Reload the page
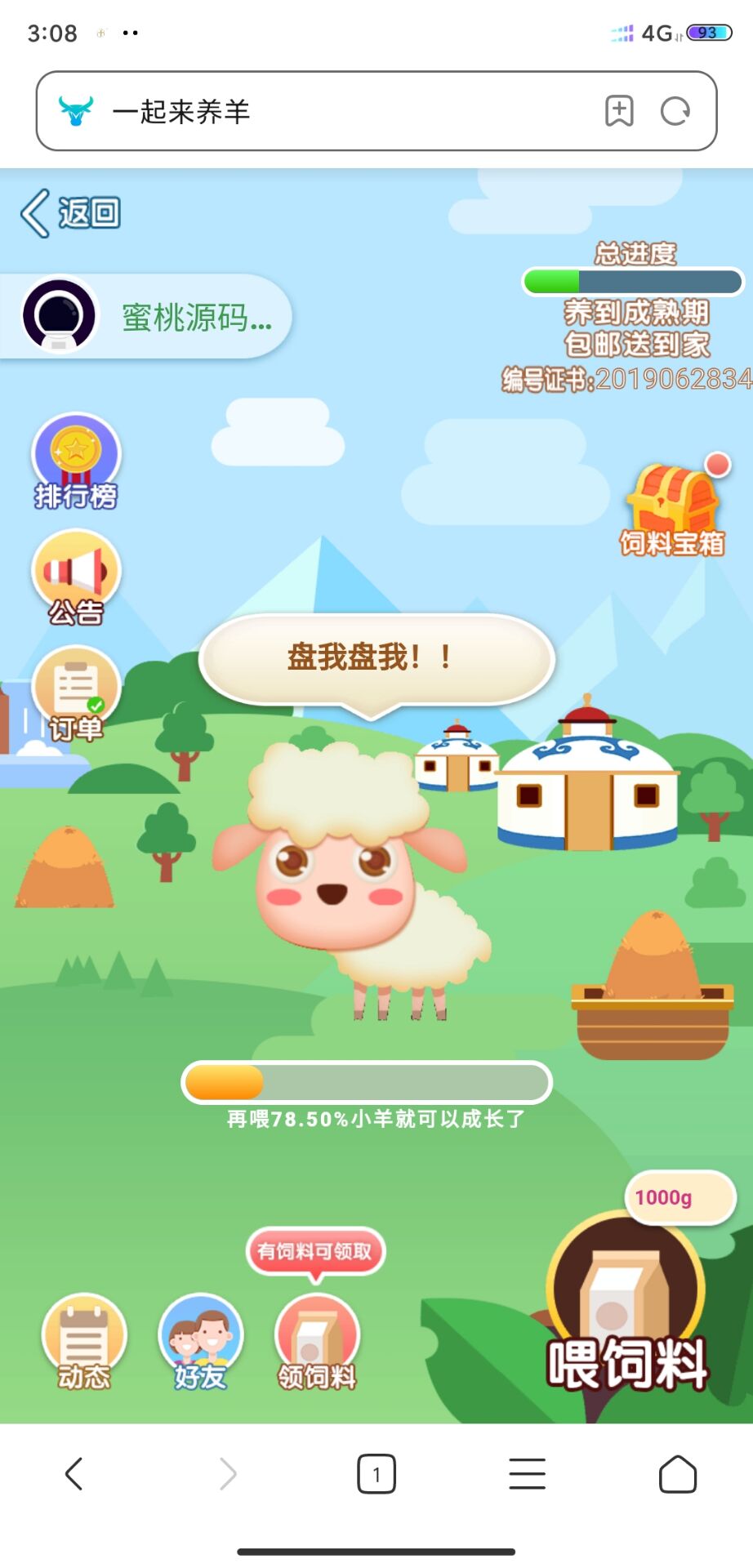753x1568 pixels. [675, 111]
